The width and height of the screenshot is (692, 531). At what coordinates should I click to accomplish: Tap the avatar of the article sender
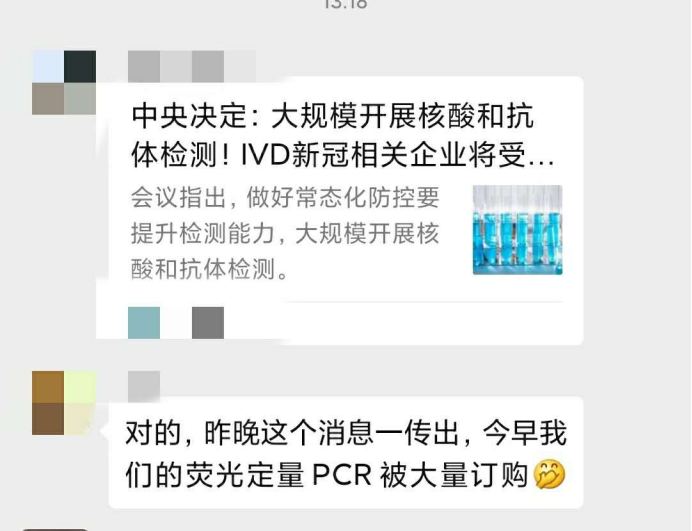click(x=64, y=82)
